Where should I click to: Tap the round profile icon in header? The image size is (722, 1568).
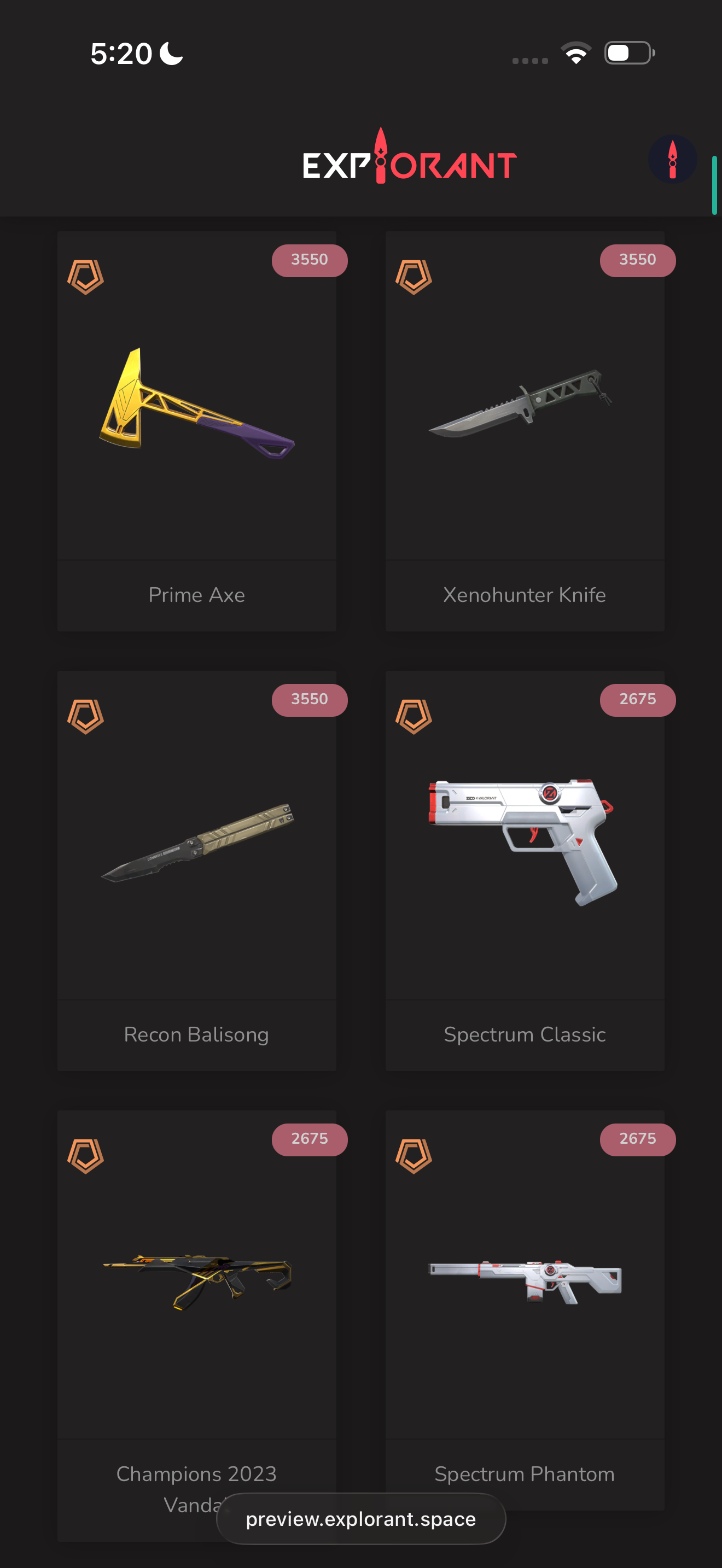672,160
